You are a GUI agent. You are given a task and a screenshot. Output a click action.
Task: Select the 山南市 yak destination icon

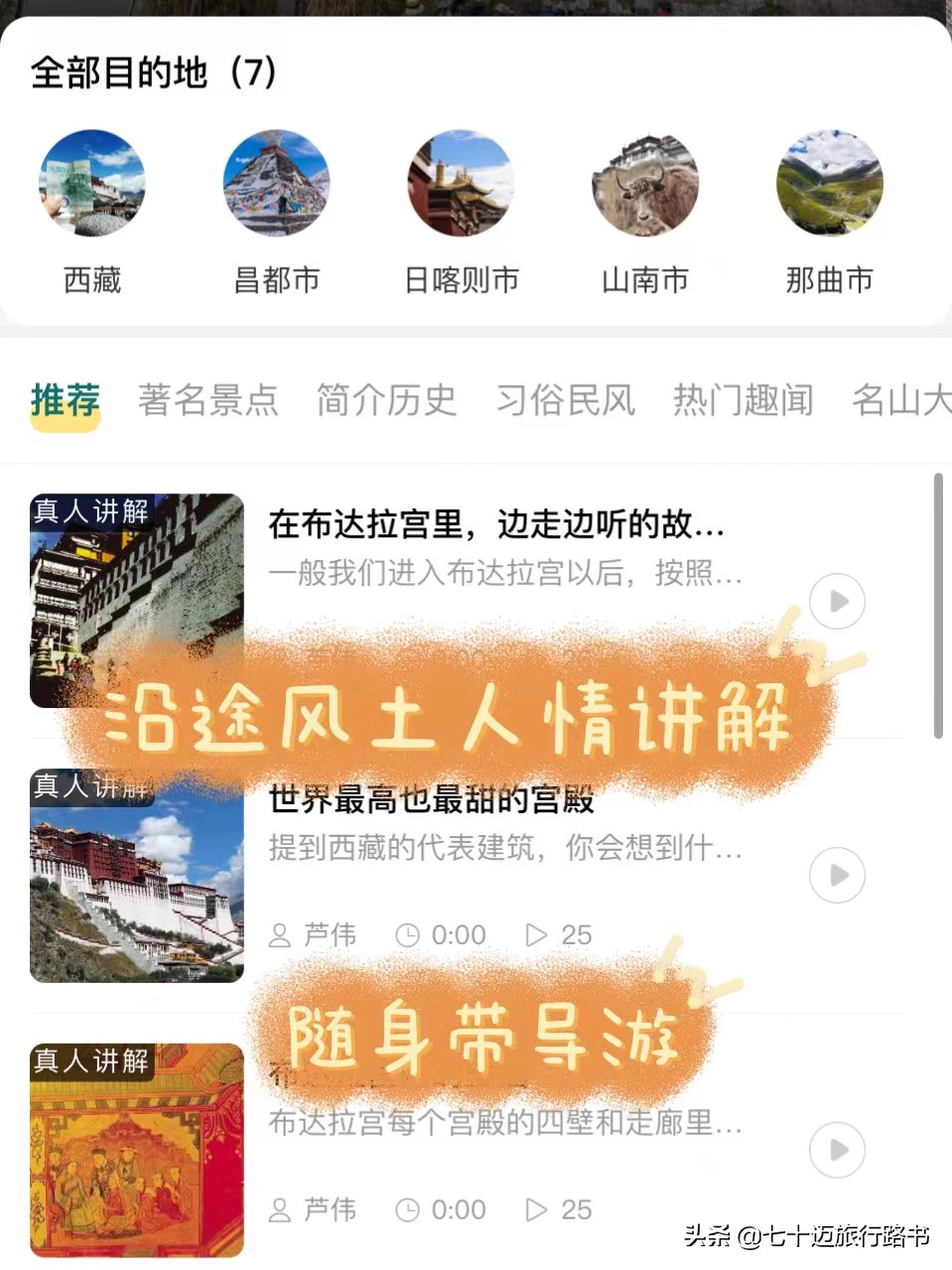click(x=644, y=185)
